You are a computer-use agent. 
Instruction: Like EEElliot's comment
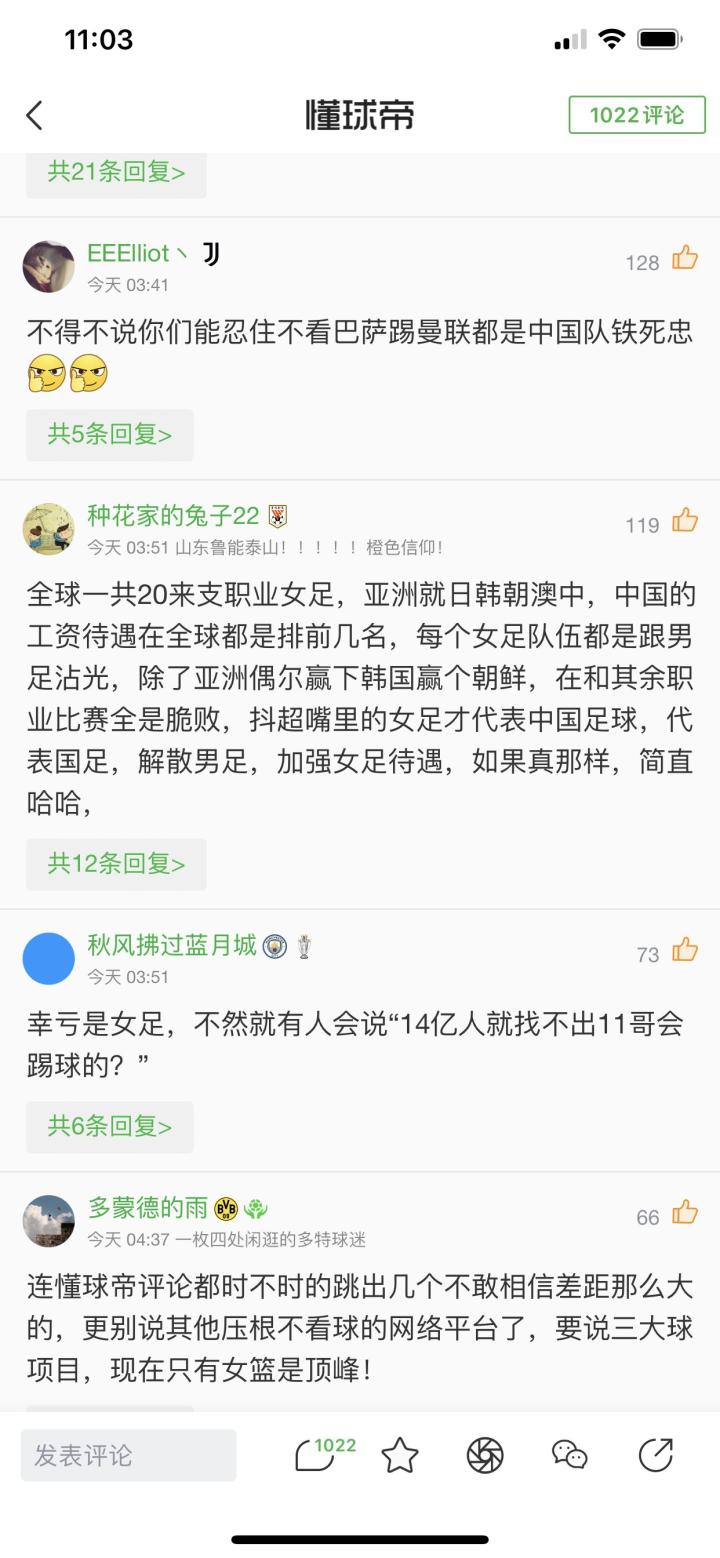(x=685, y=258)
